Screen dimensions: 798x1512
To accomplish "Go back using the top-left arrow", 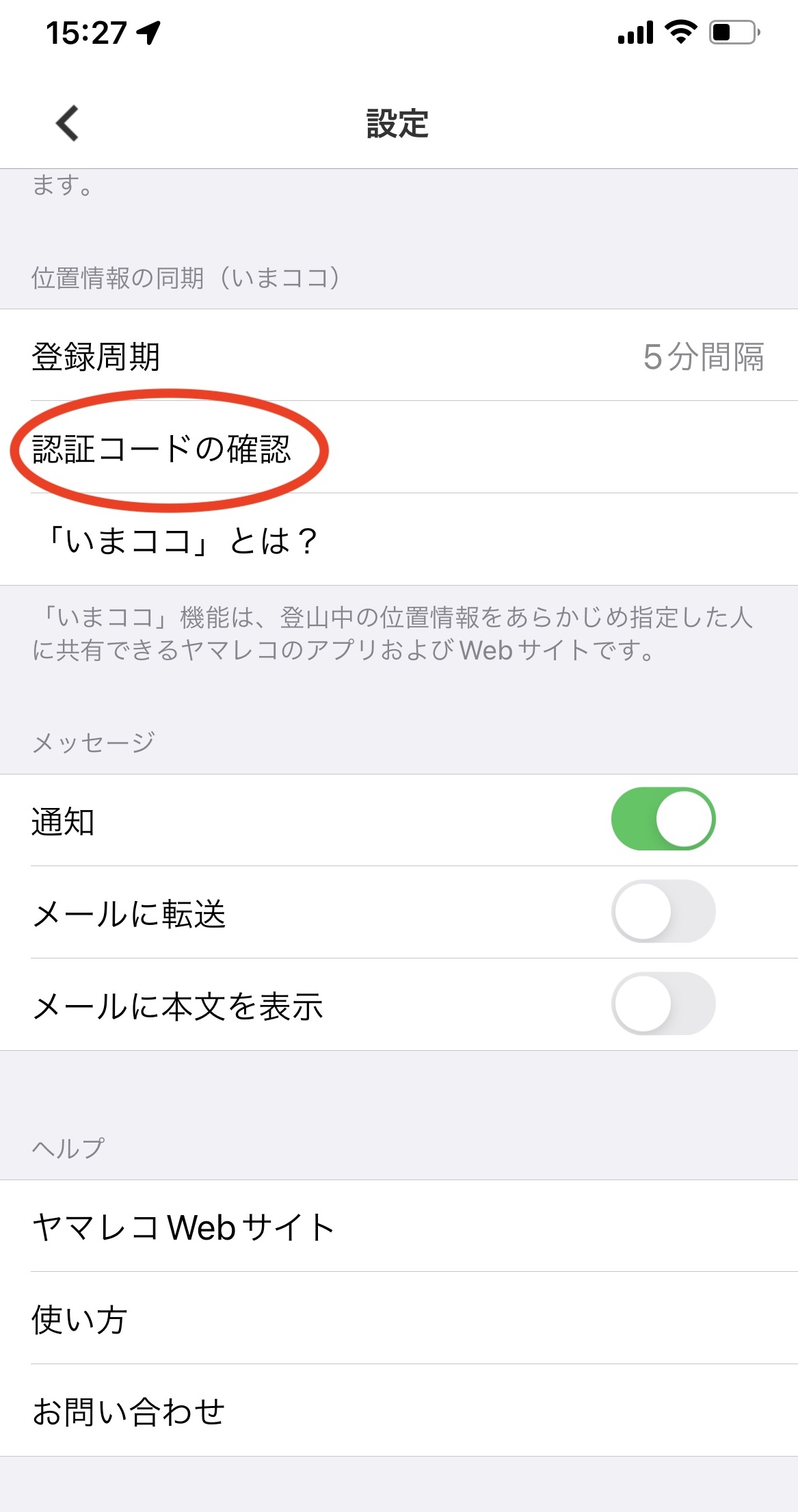I will pyautogui.click(x=67, y=124).
